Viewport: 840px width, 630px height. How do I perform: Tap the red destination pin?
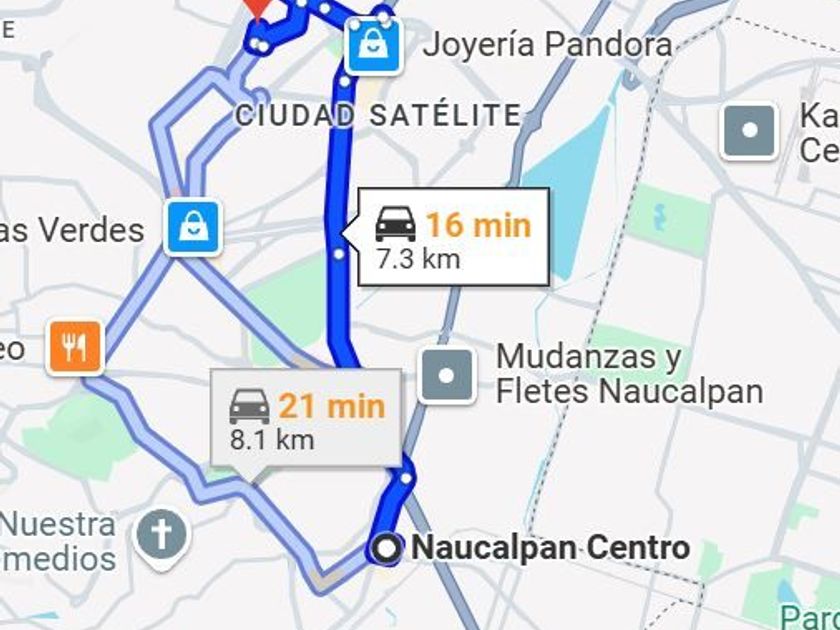(258, 8)
